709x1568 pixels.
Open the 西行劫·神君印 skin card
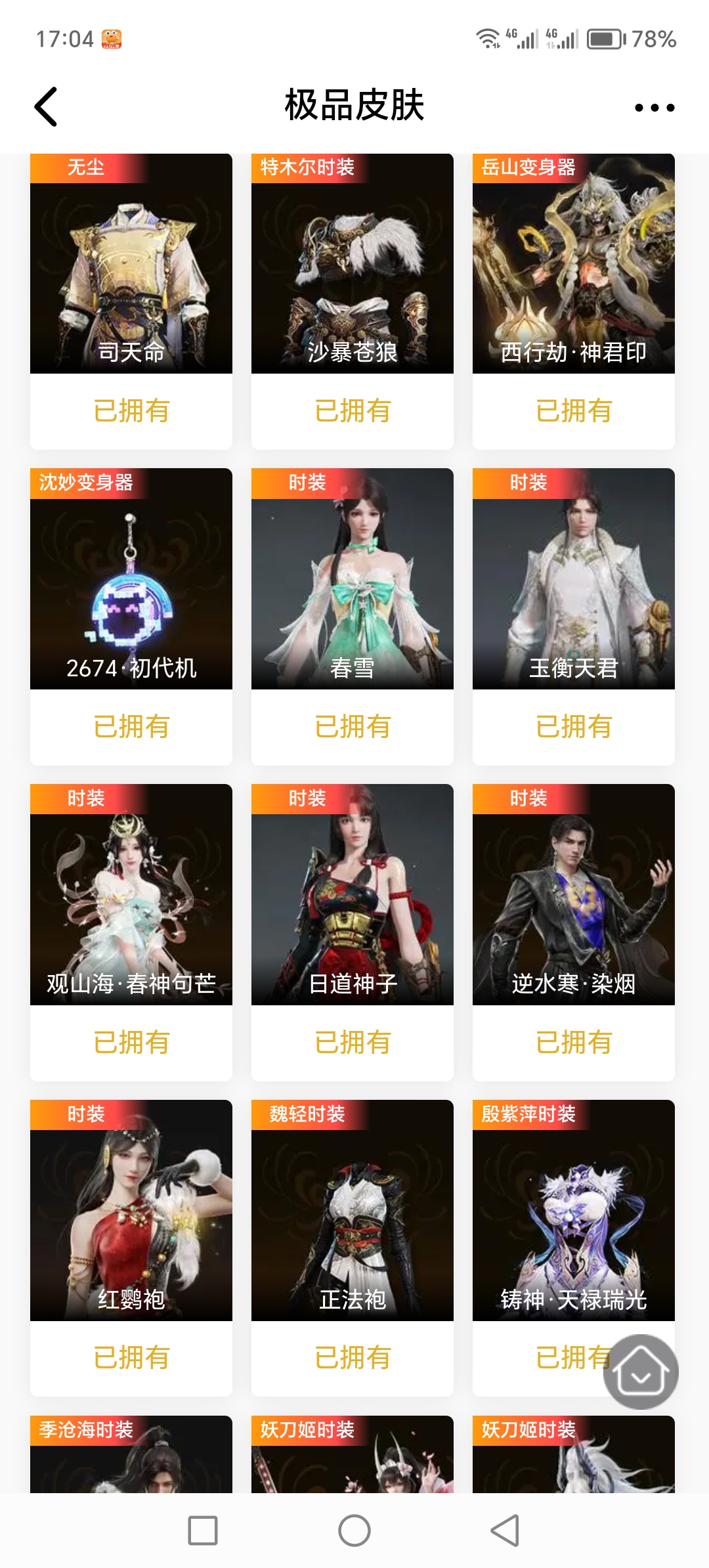point(573,276)
